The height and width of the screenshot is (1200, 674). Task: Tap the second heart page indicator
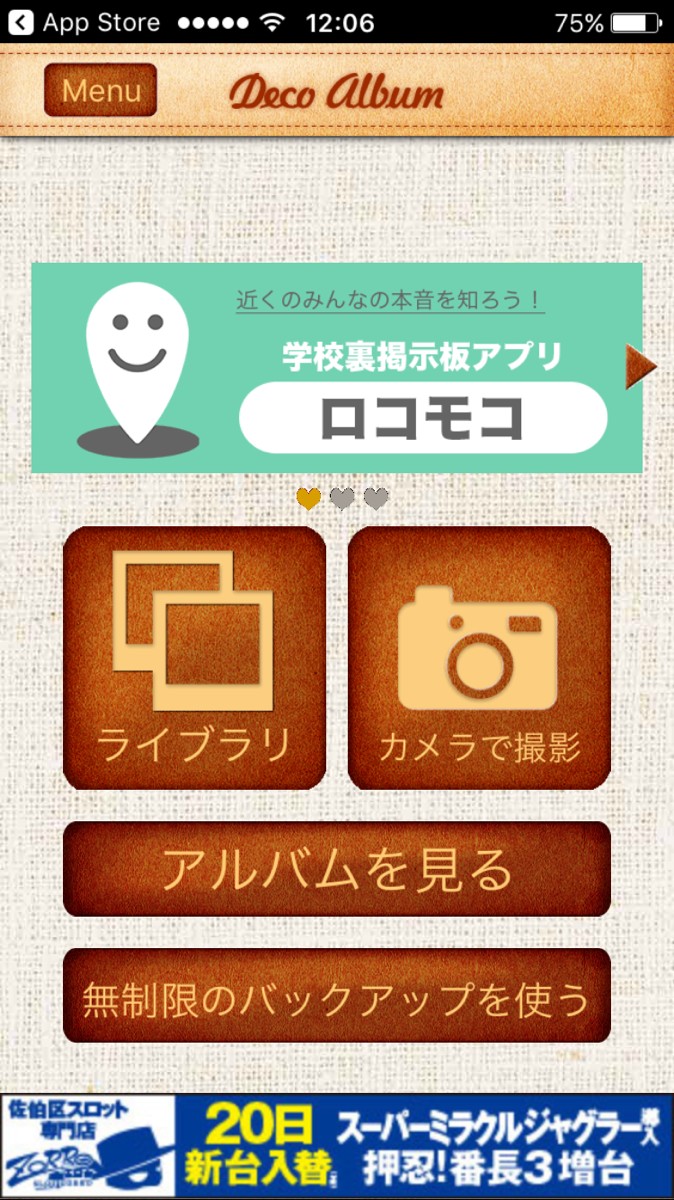pyautogui.click(x=342, y=498)
